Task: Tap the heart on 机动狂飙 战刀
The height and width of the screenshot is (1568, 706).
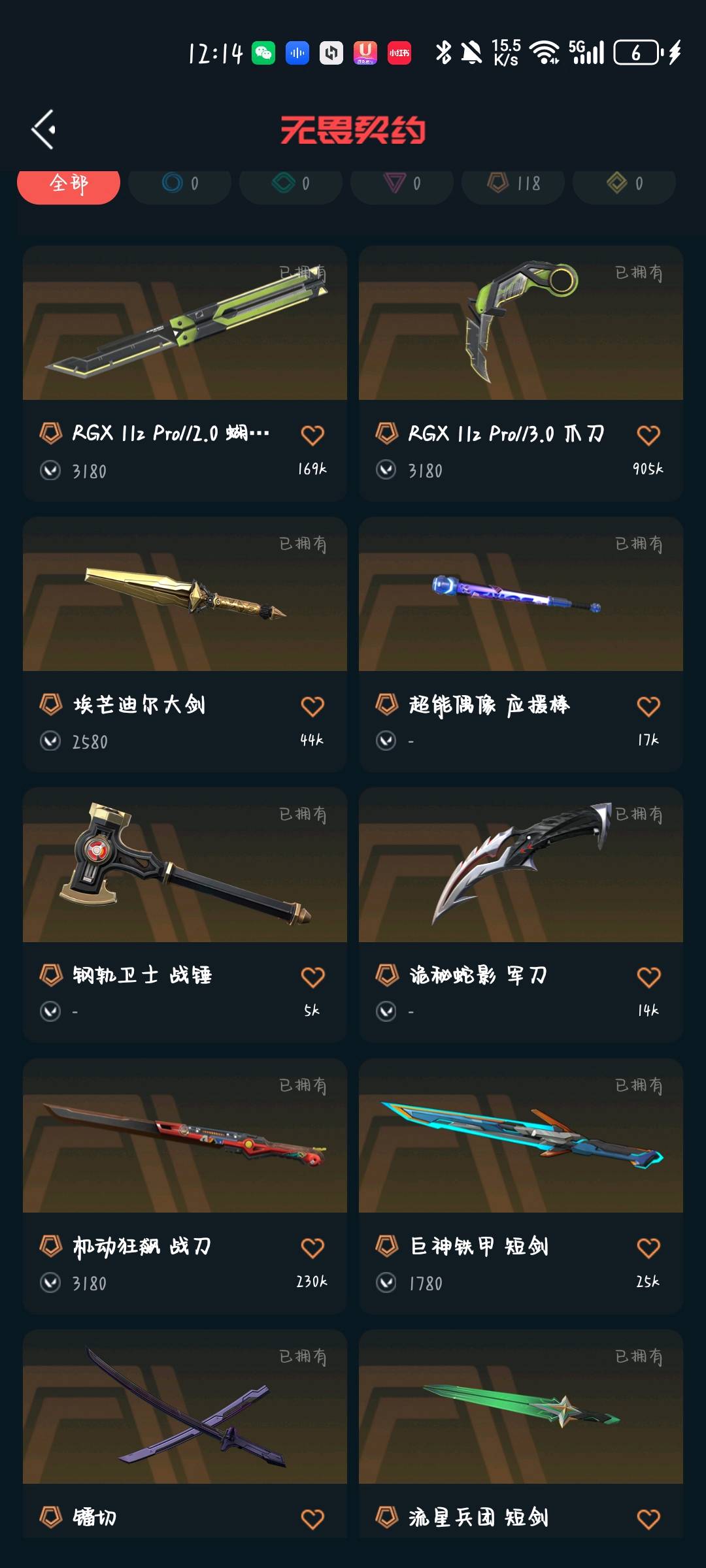Action: (x=312, y=1249)
